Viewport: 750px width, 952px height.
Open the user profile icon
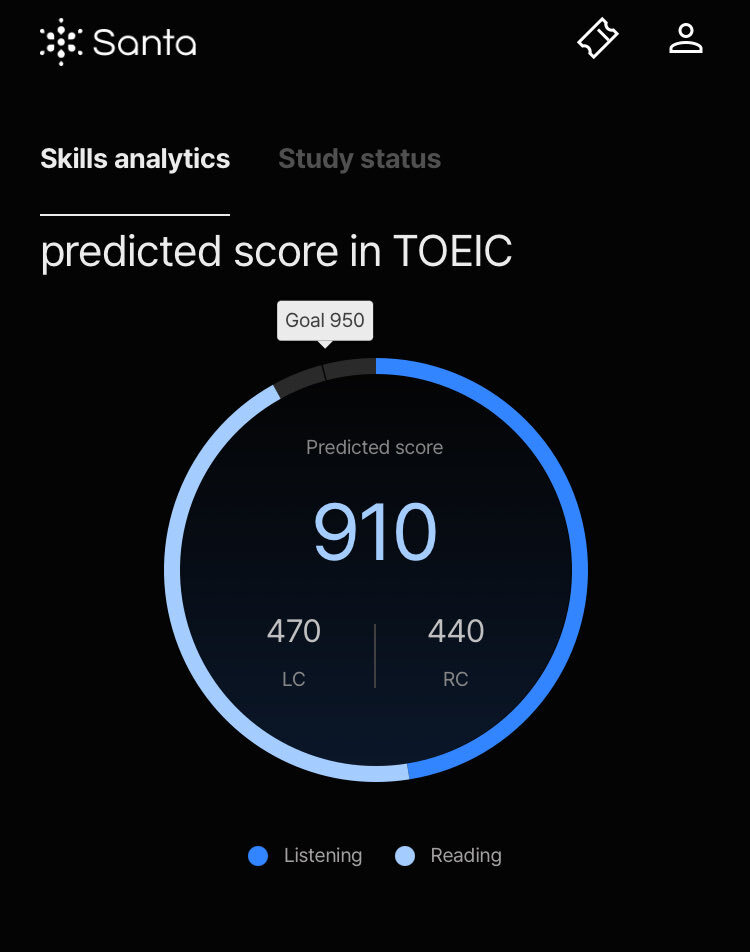pyautogui.click(x=686, y=39)
